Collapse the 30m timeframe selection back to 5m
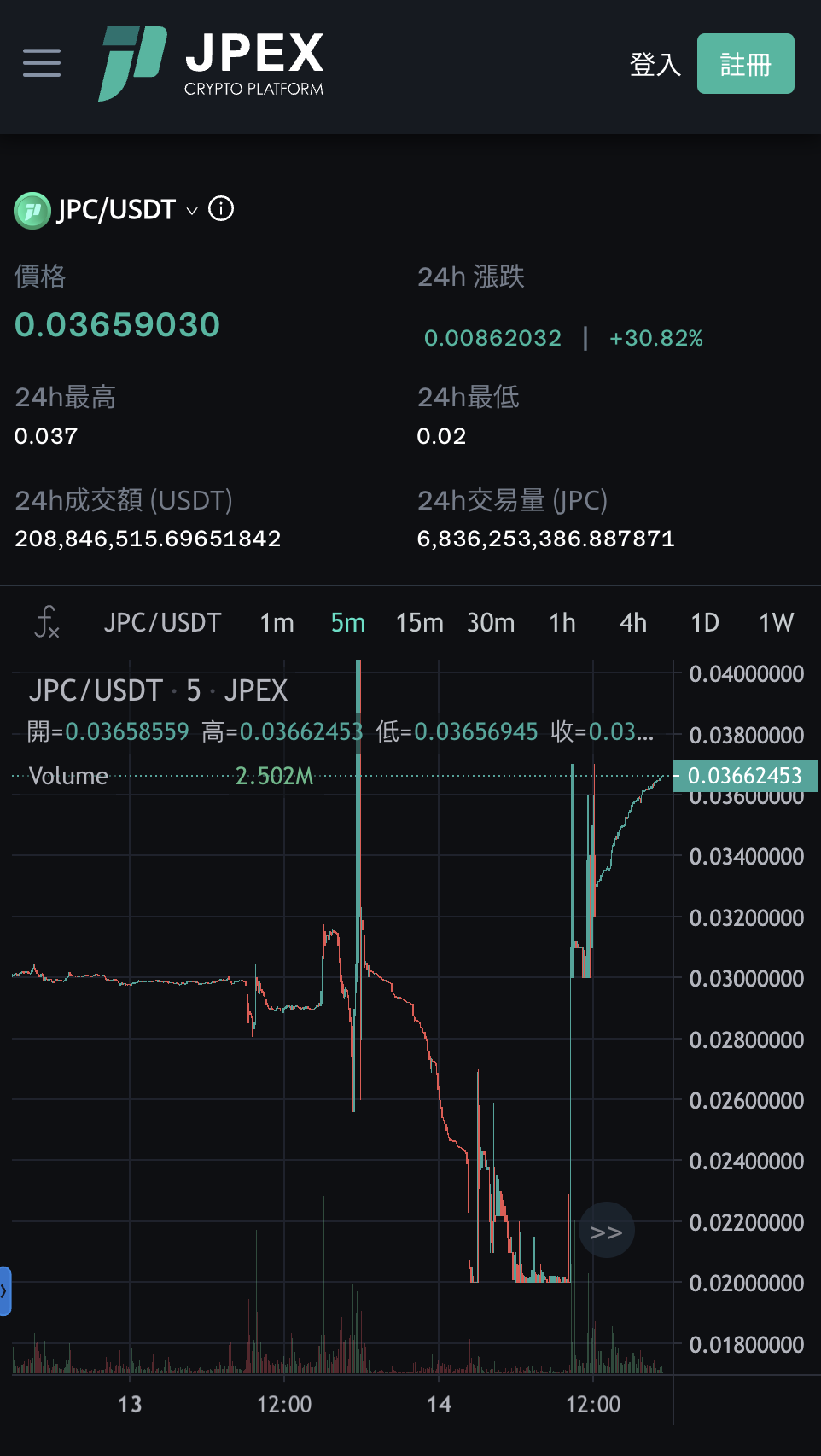Viewport: 821px width, 1456px height. 347,623
